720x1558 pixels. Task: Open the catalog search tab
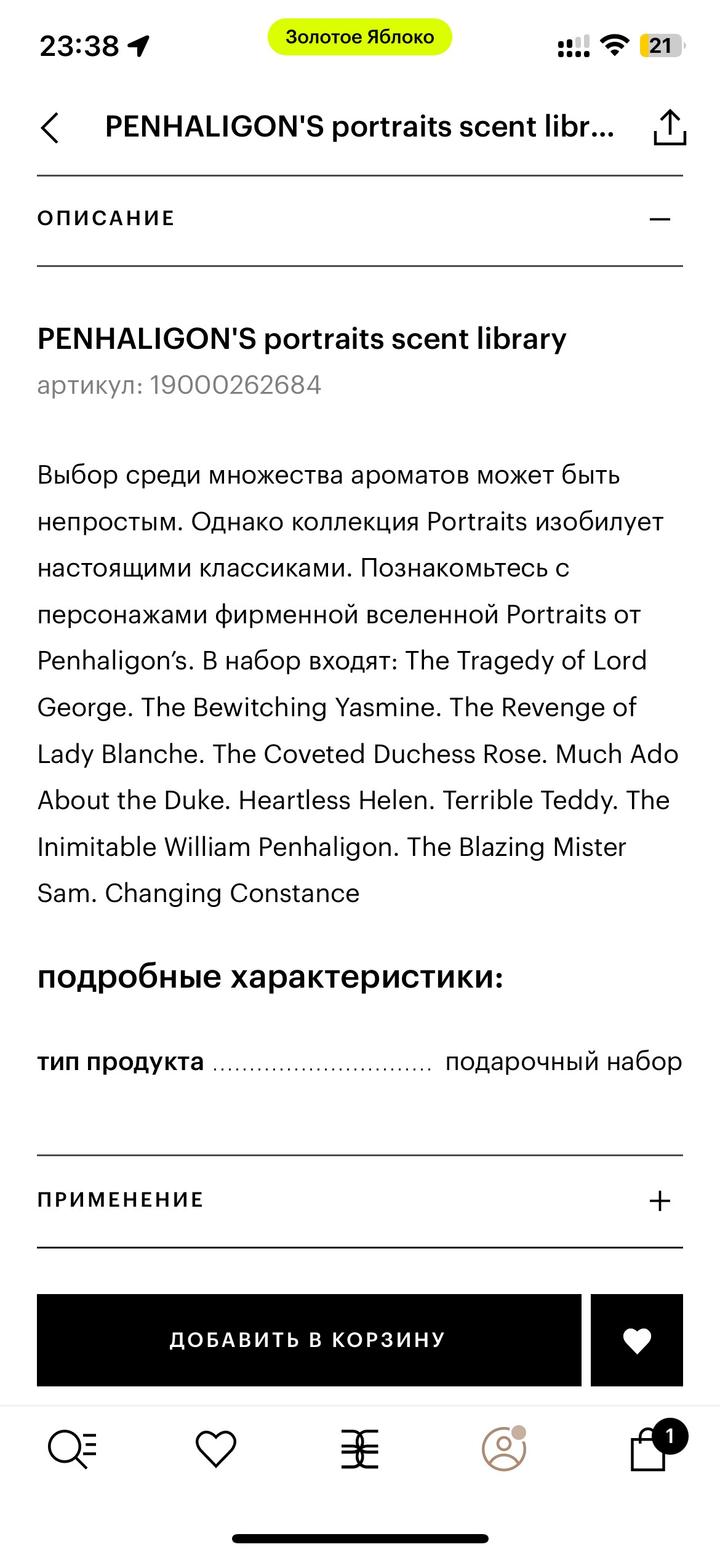click(x=72, y=1448)
